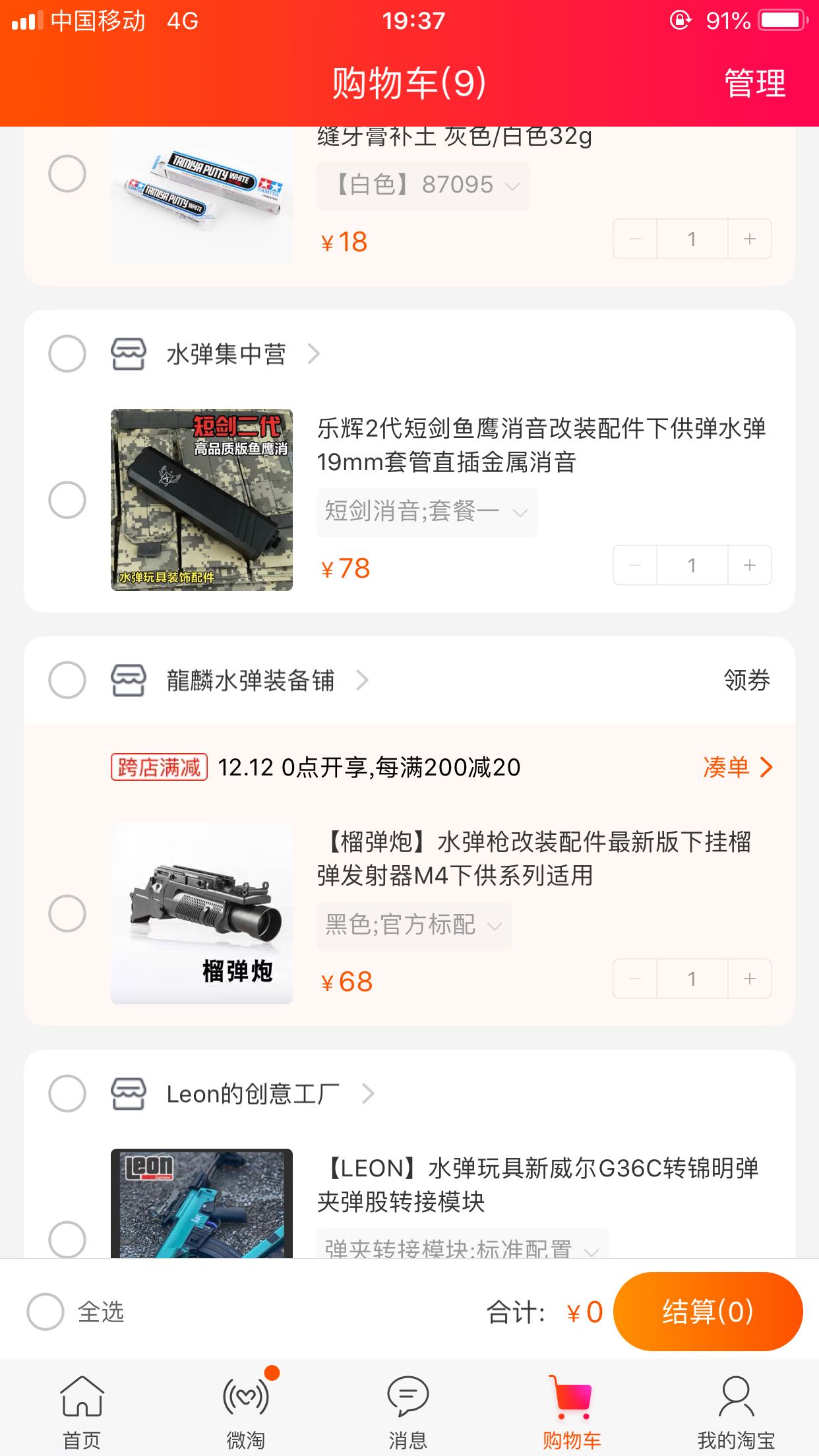Open the 榴弹炮 product image

click(202, 913)
